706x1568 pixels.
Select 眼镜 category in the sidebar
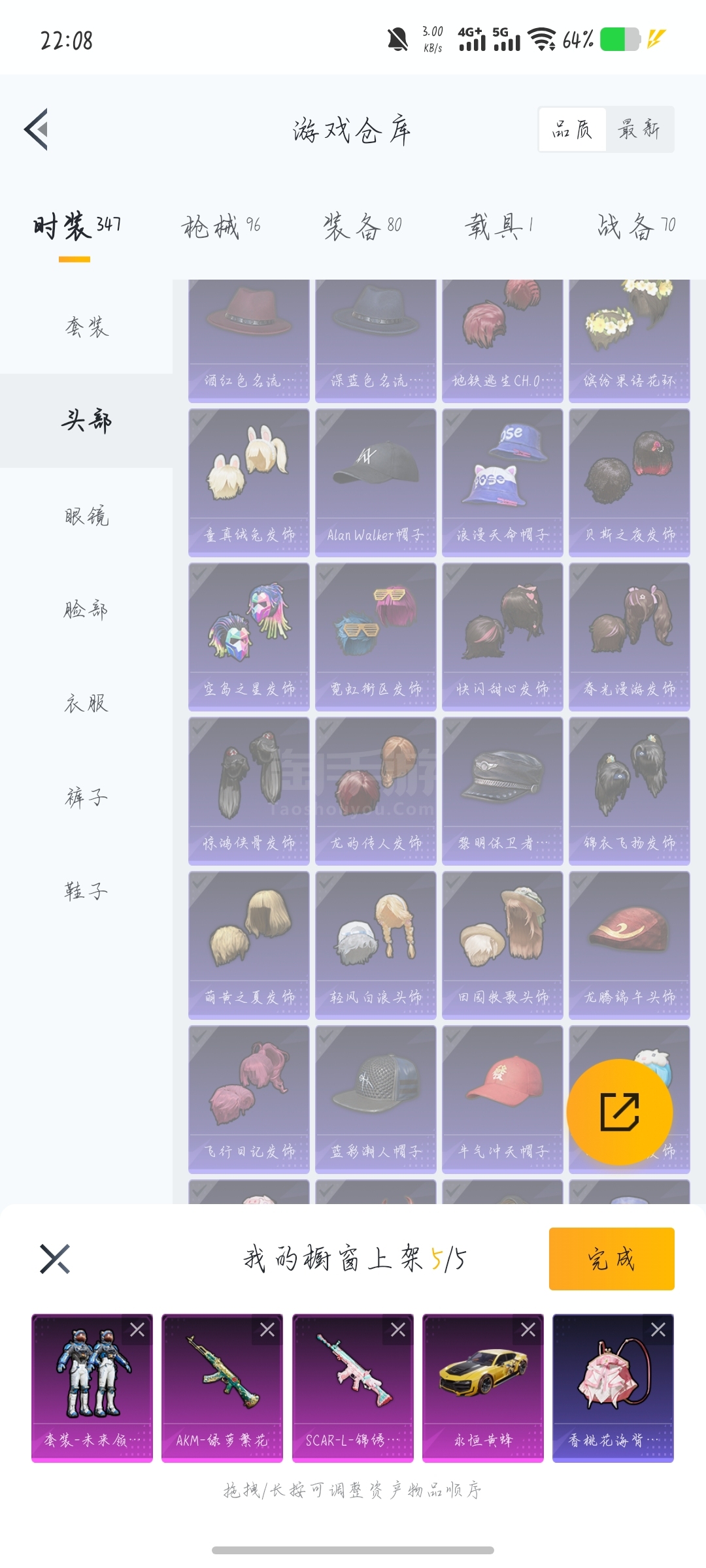click(86, 516)
